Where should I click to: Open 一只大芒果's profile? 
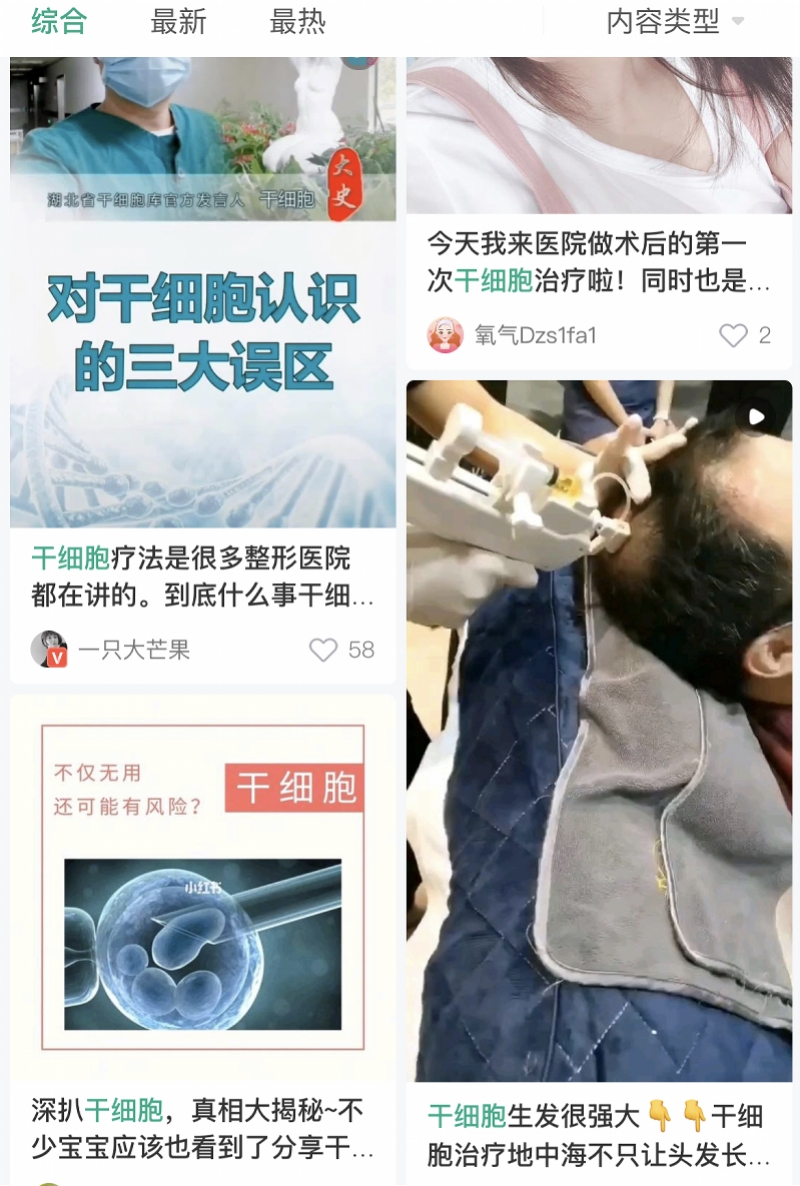tap(49, 650)
